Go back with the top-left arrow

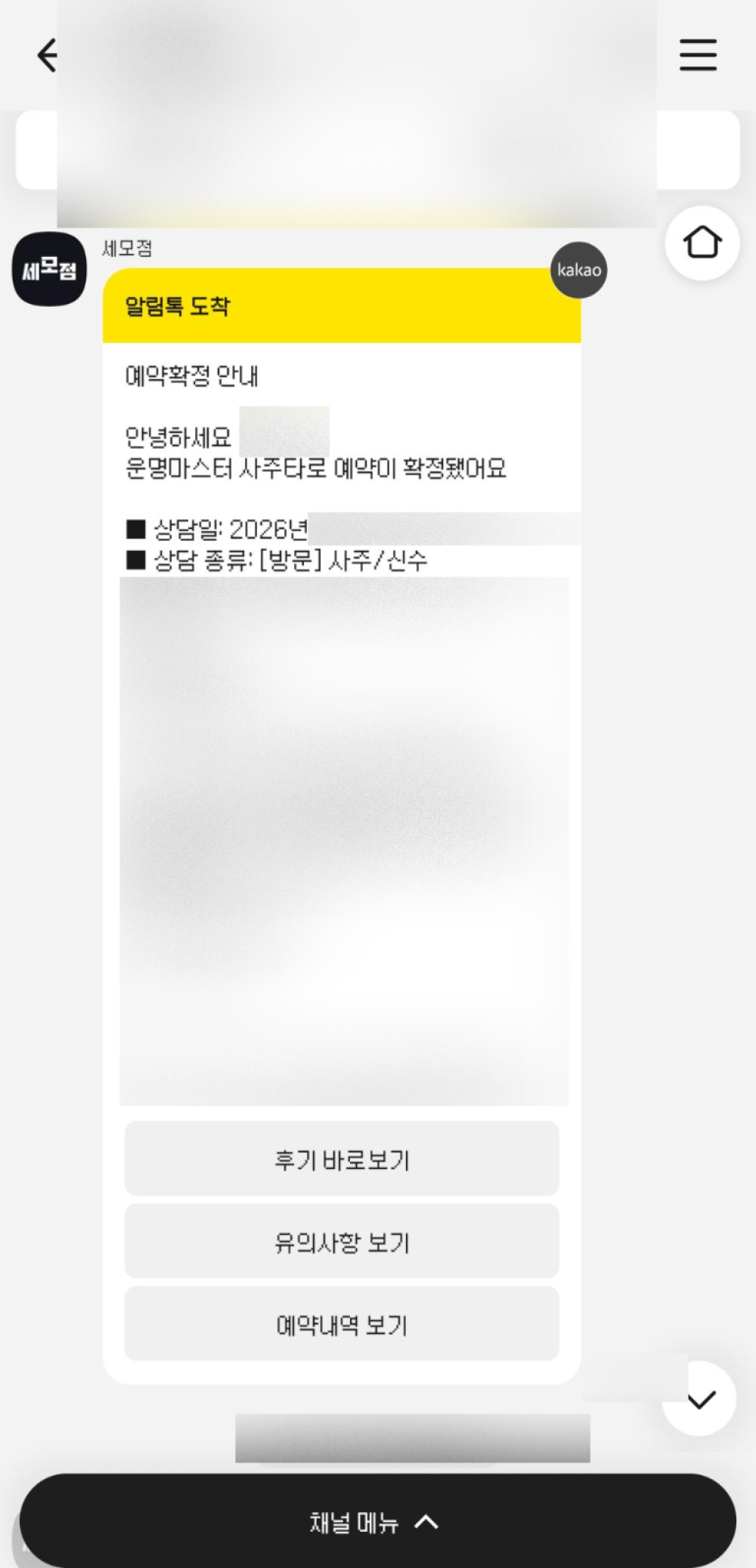(47, 56)
